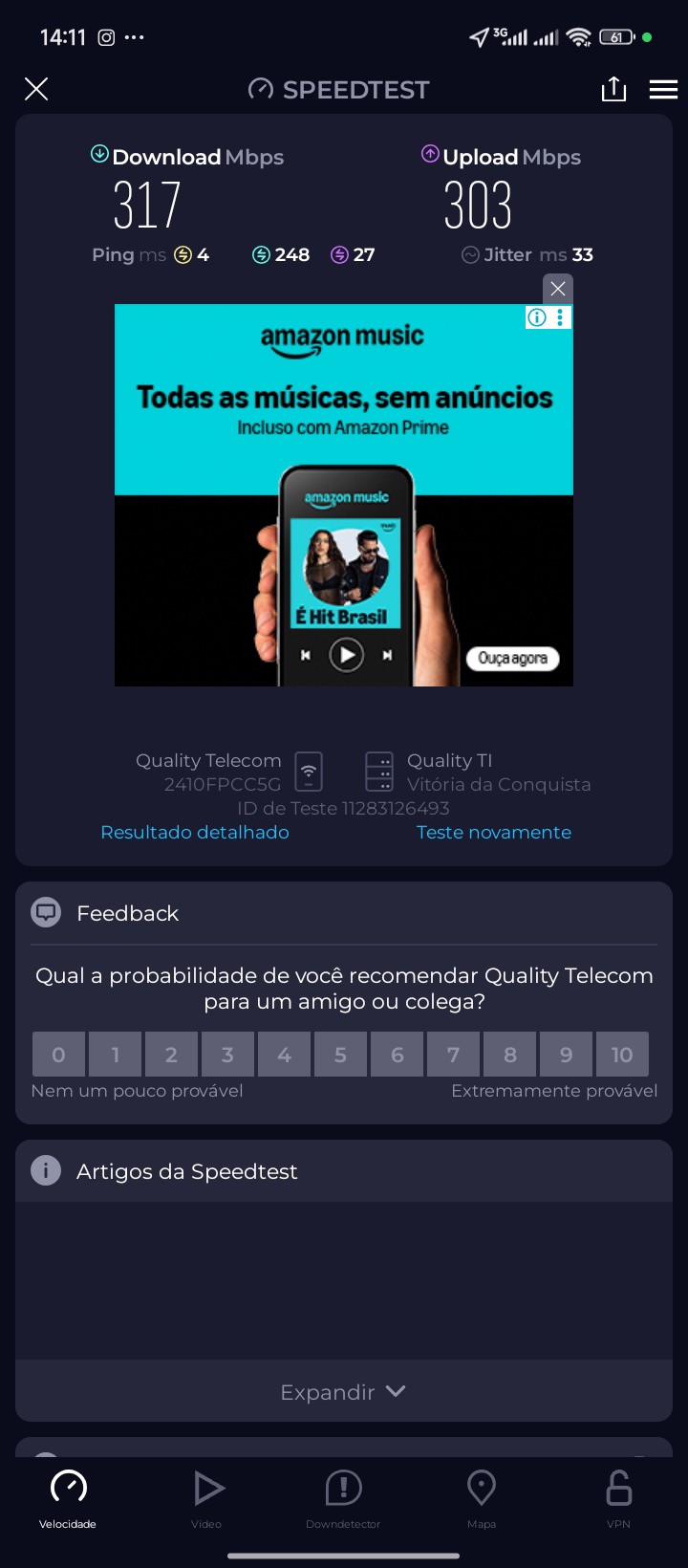This screenshot has width=688, height=1568.
Task: Dismiss the Amazon Music ad
Action: point(558,289)
